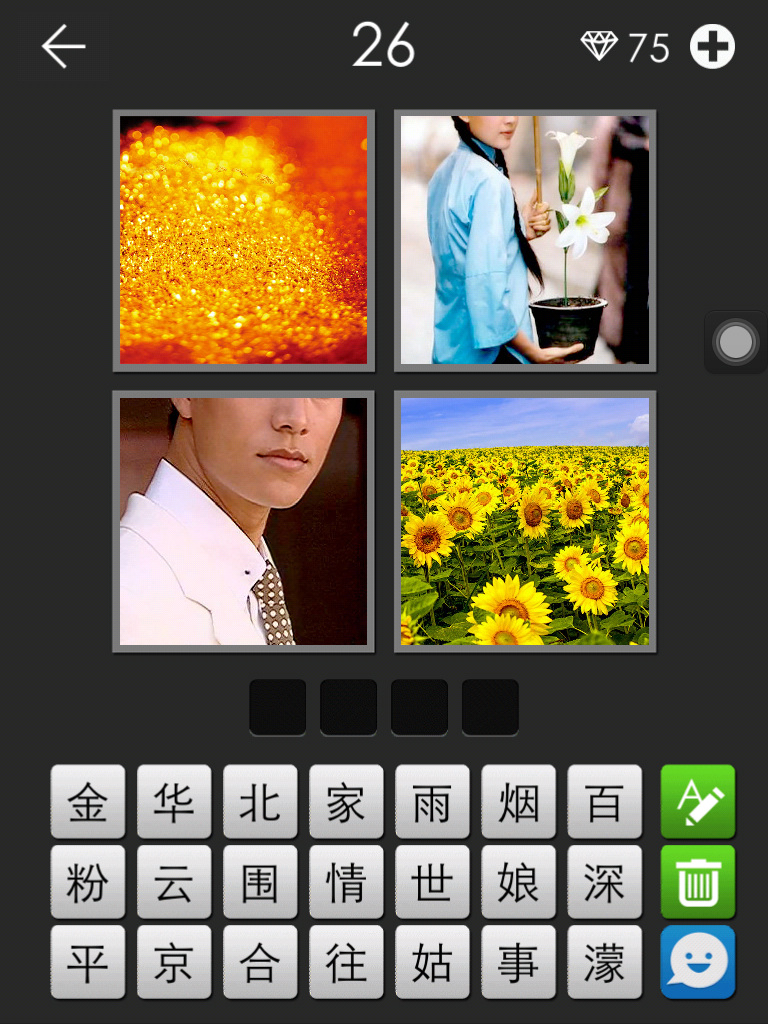Choose the character 家
The width and height of the screenshot is (768, 1024).
pos(346,801)
